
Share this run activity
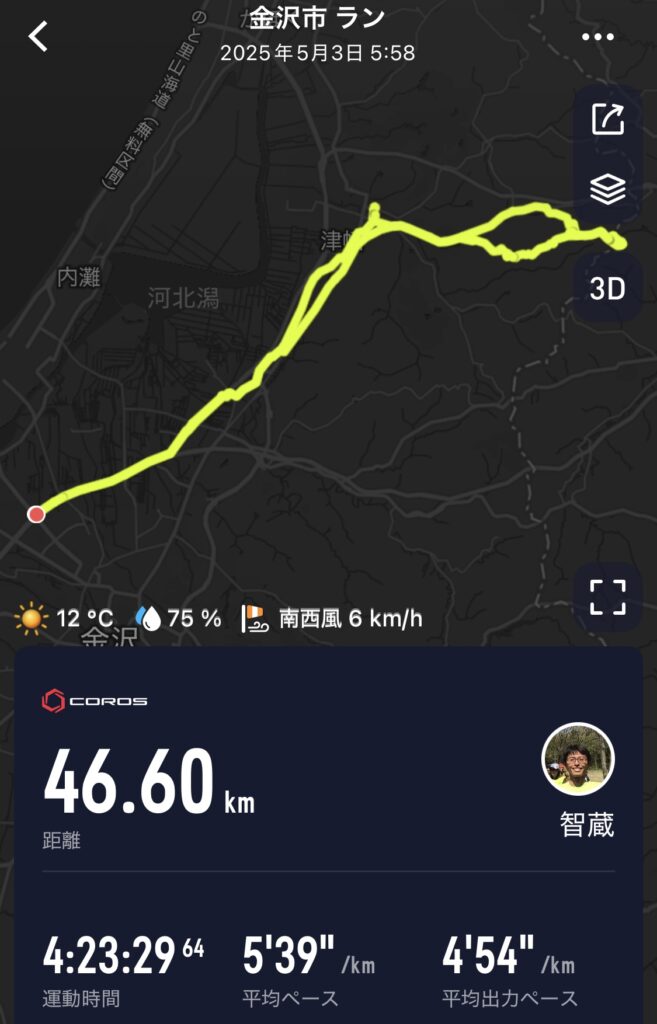pos(607,119)
